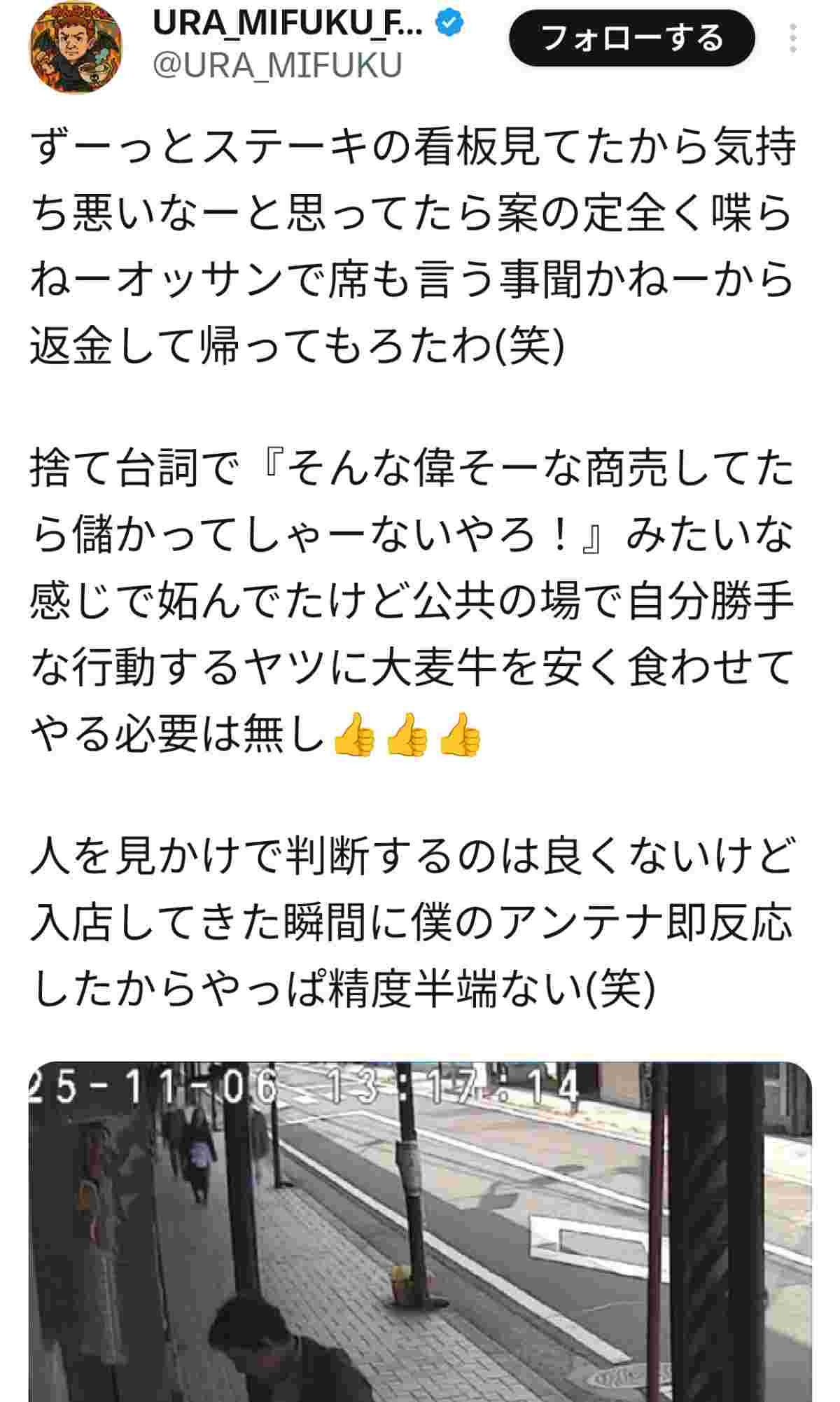Screen dimensions: 840x1402
Task: Tap the フォローする follow button
Action: [631, 38]
